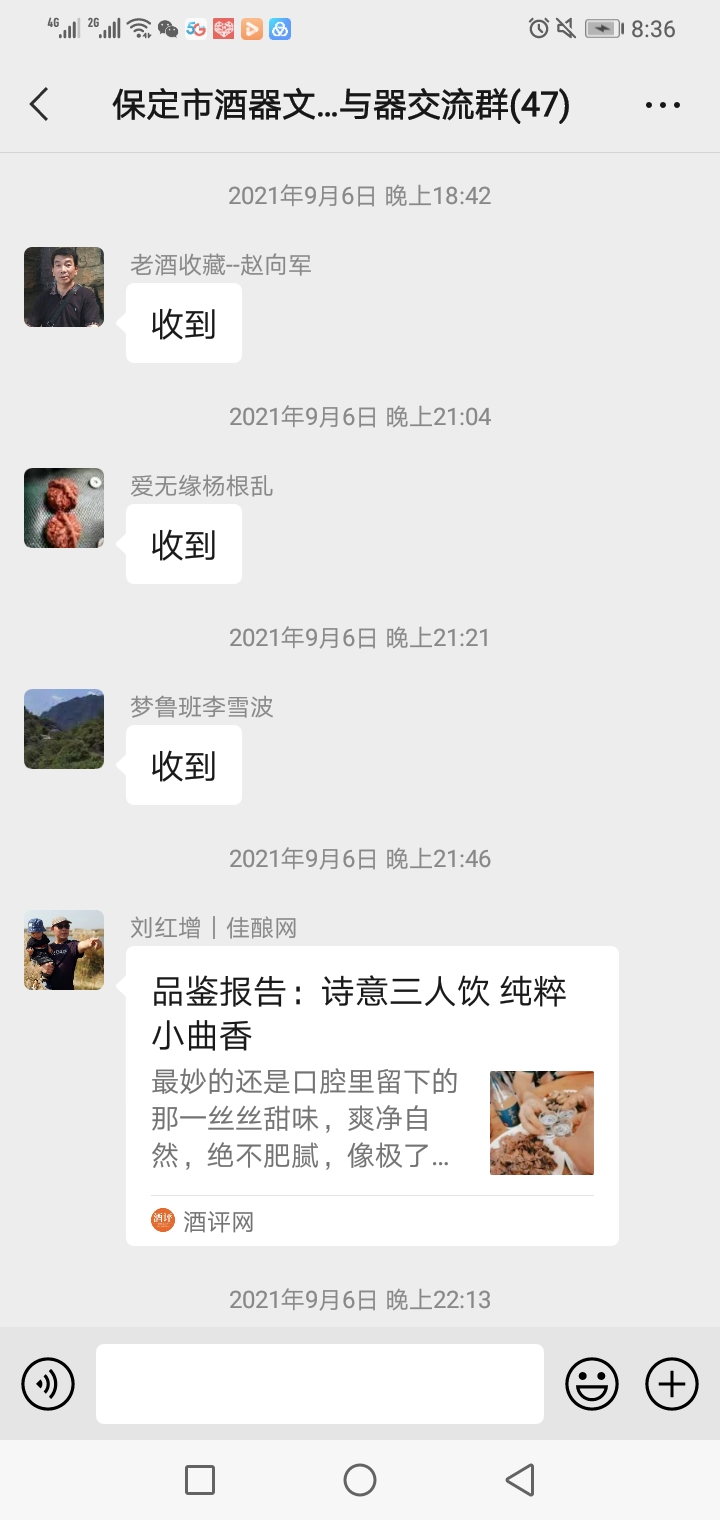Open recent apps with the square button
The width and height of the screenshot is (720, 1520).
point(200,1480)
